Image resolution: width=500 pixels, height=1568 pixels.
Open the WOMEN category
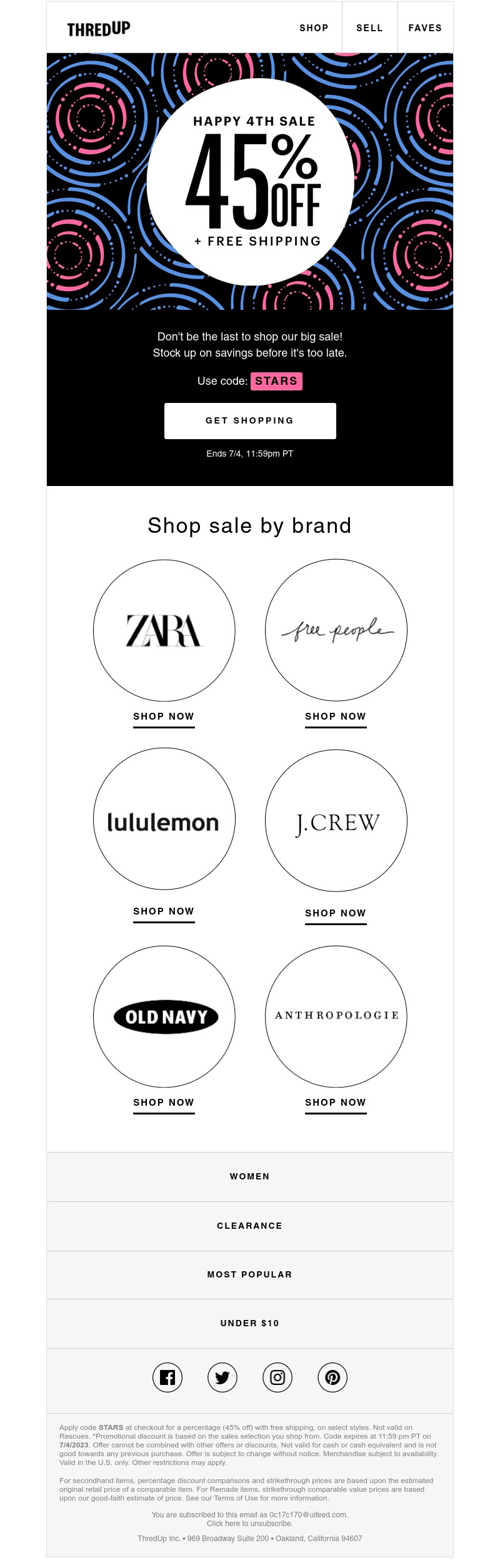tap(250, 1176)
